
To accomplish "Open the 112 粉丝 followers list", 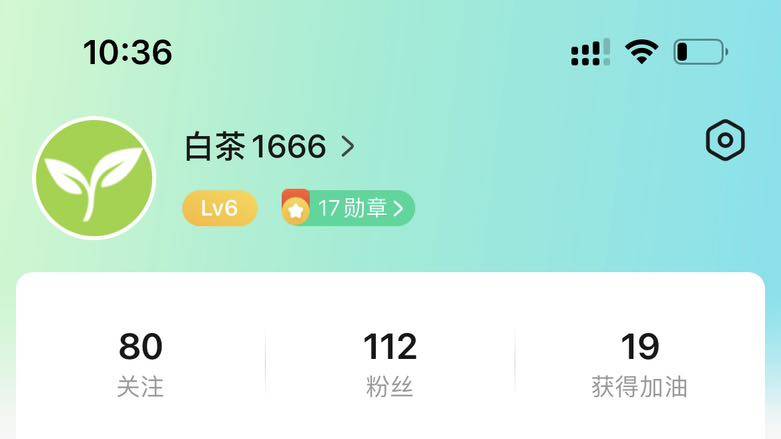I will pyautogui.click(x=390, y=364).
